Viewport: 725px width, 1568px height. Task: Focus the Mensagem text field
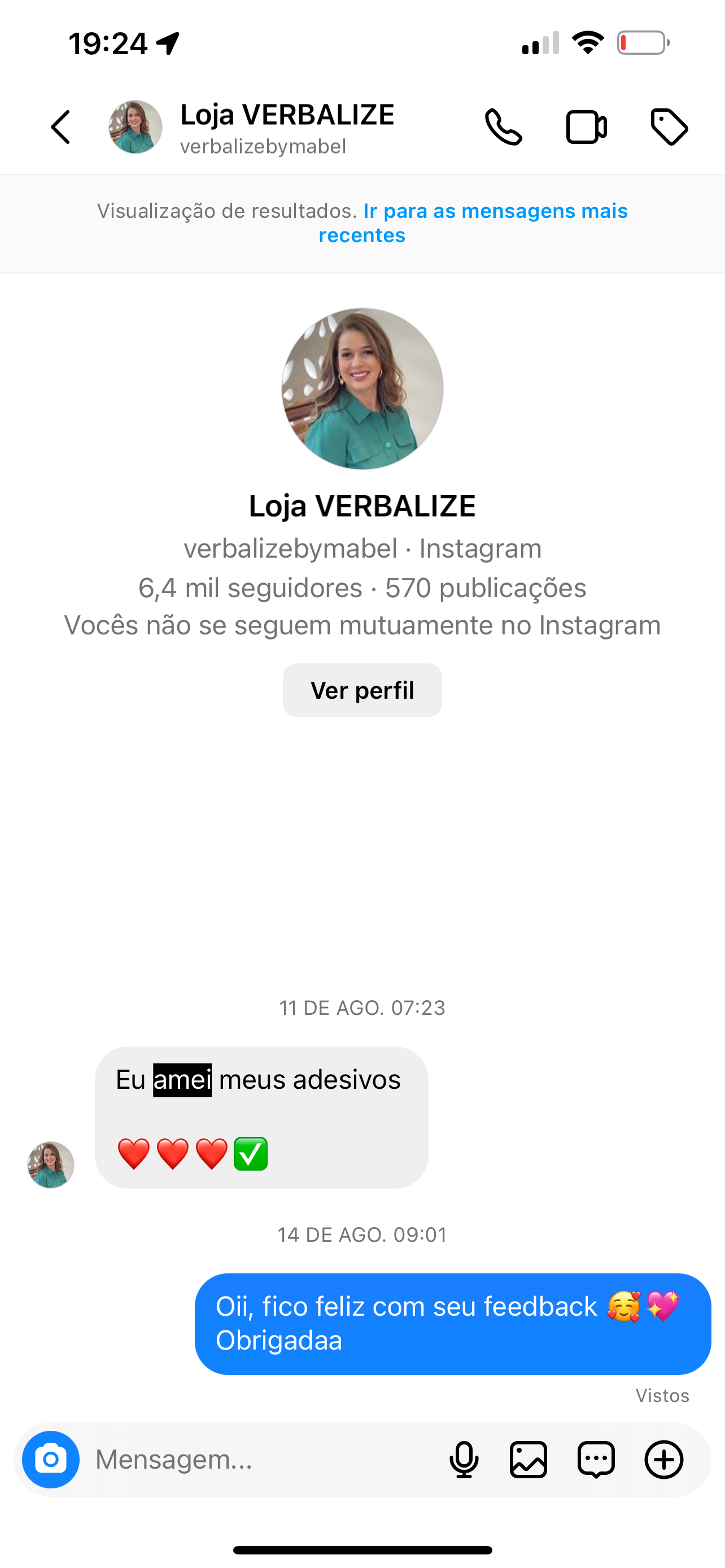click(262, 1459)
